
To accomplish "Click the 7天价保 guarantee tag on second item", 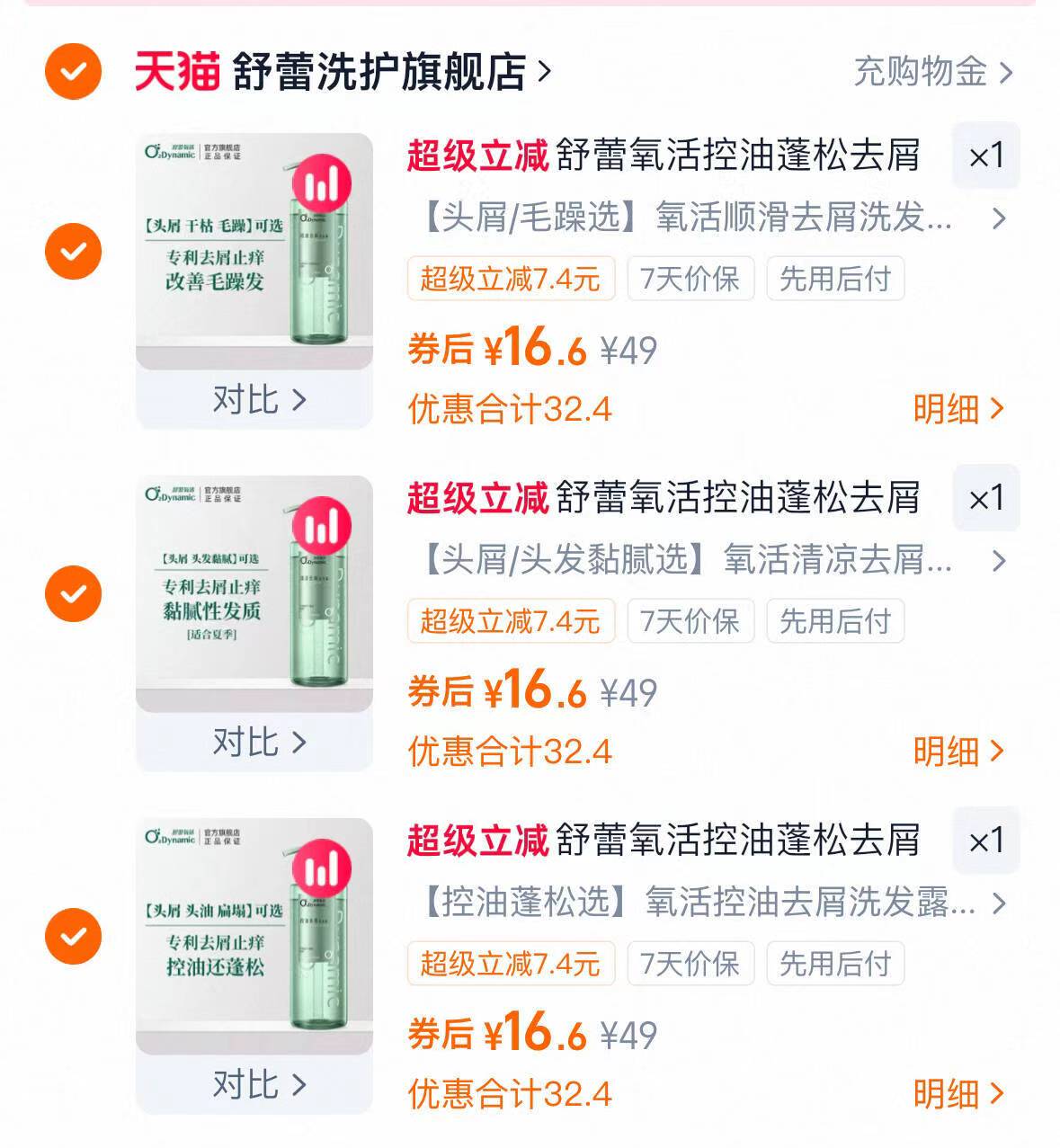I will 692,621.
